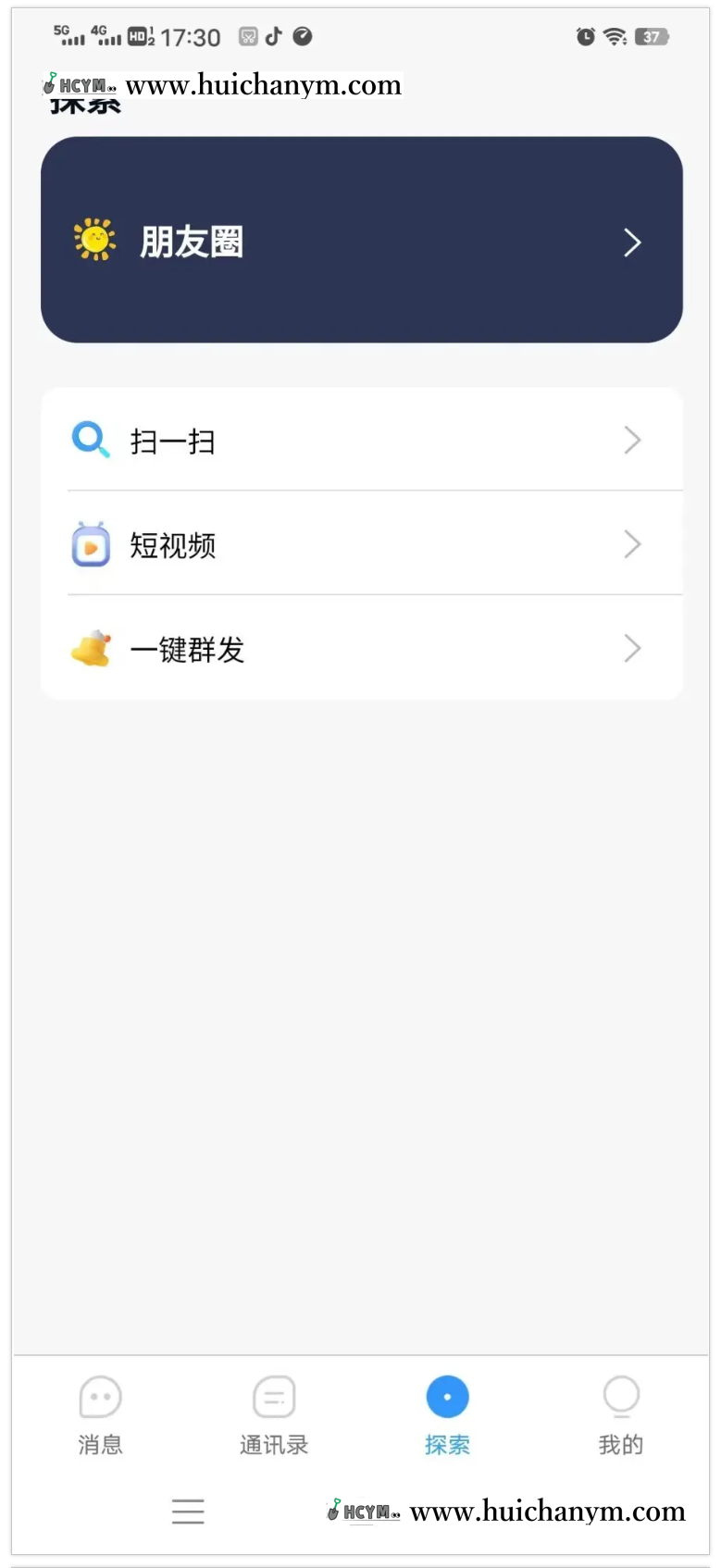The width and height of the screenshot is (721, 1568).
Task: Switch to the 消息 tab
Action: pyautogui.click(x=100, y=1416)
